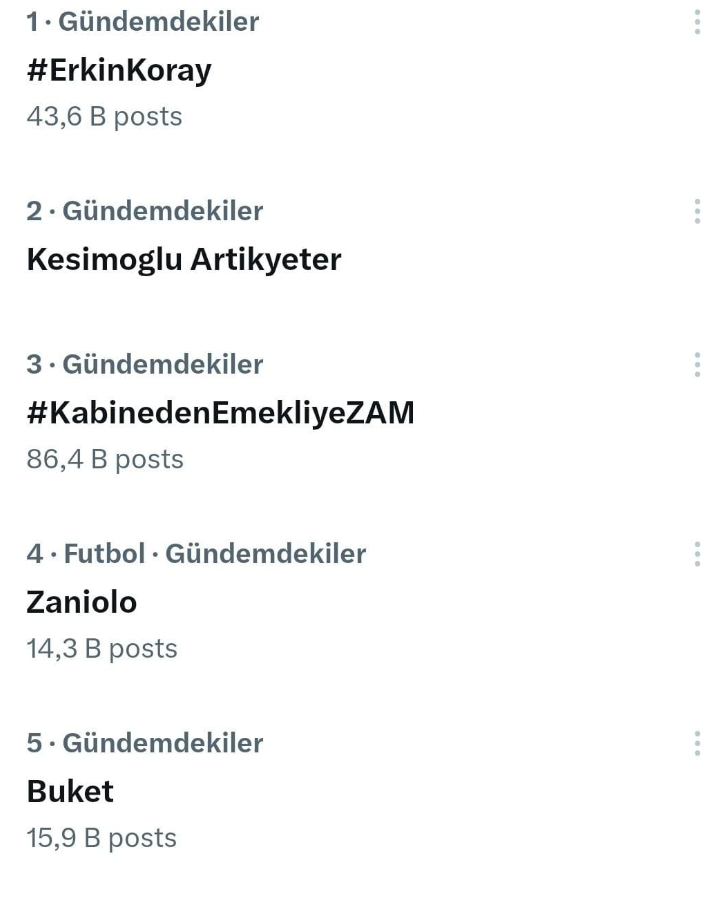Click the 15,9 B posts count under Buket
Viewport: 728px width, 904px height.
(101, 837)
